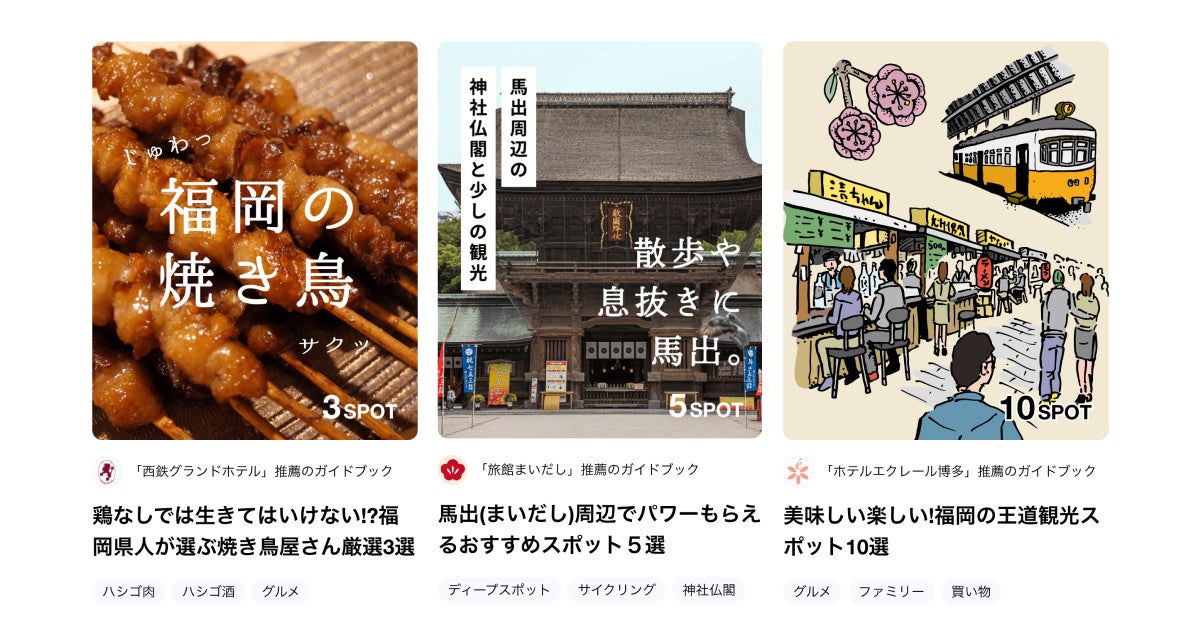This screenshot has width=1200, height=630.
Task: Open the 福岡の焼き鳥 guidebook card
Action: click(254, 240)
